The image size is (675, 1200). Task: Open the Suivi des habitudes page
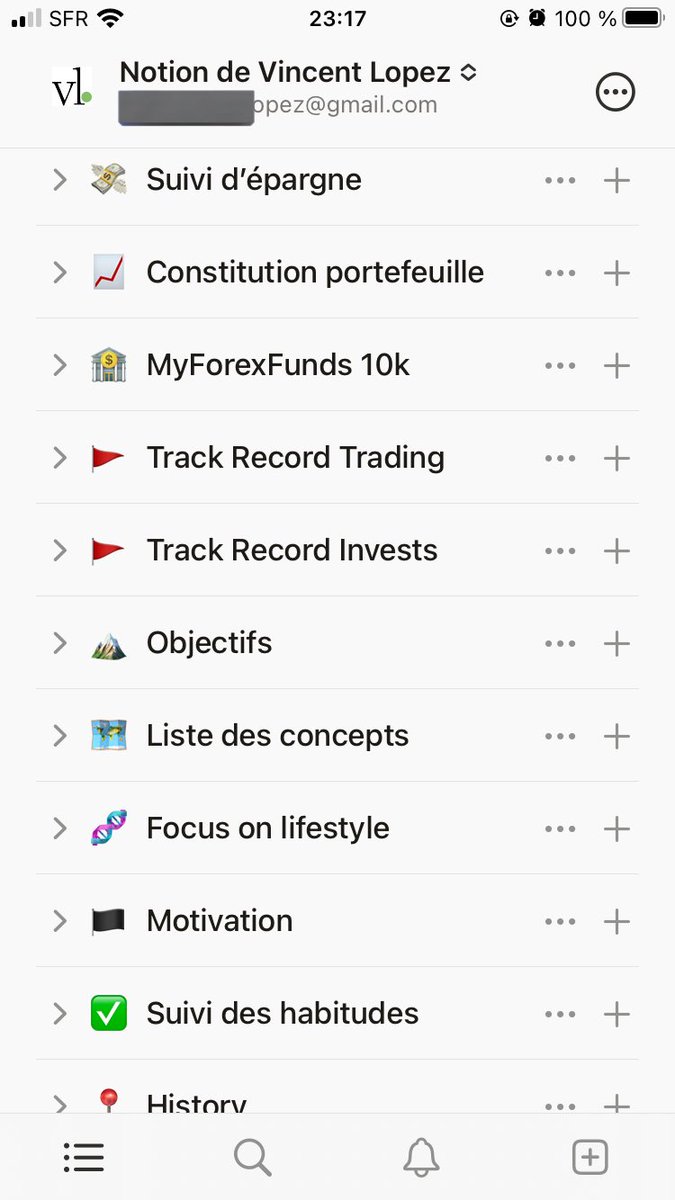pyautogui.click(x=282, y=1013)
